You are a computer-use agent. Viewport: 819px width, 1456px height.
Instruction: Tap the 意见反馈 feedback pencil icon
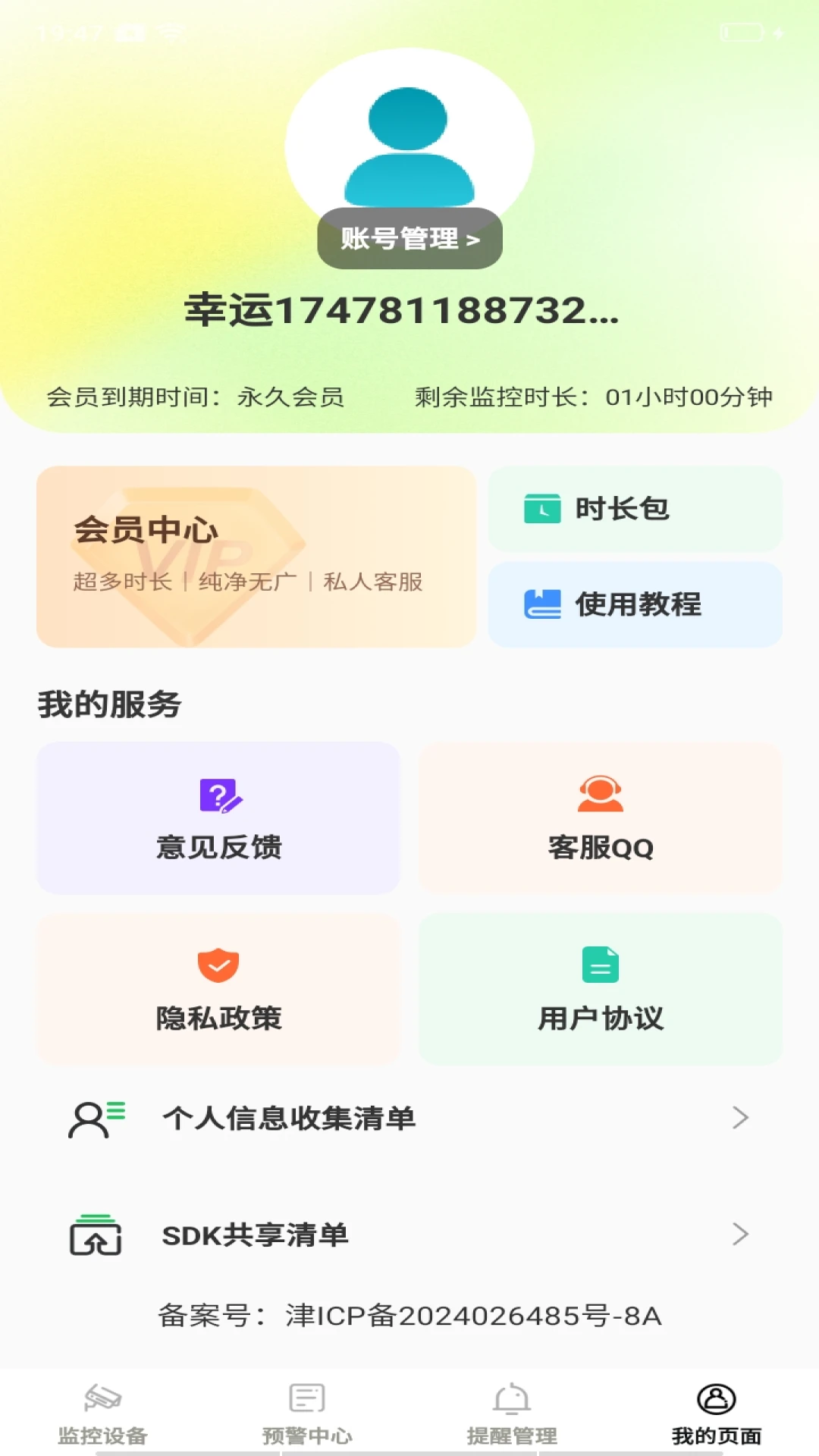218,795
